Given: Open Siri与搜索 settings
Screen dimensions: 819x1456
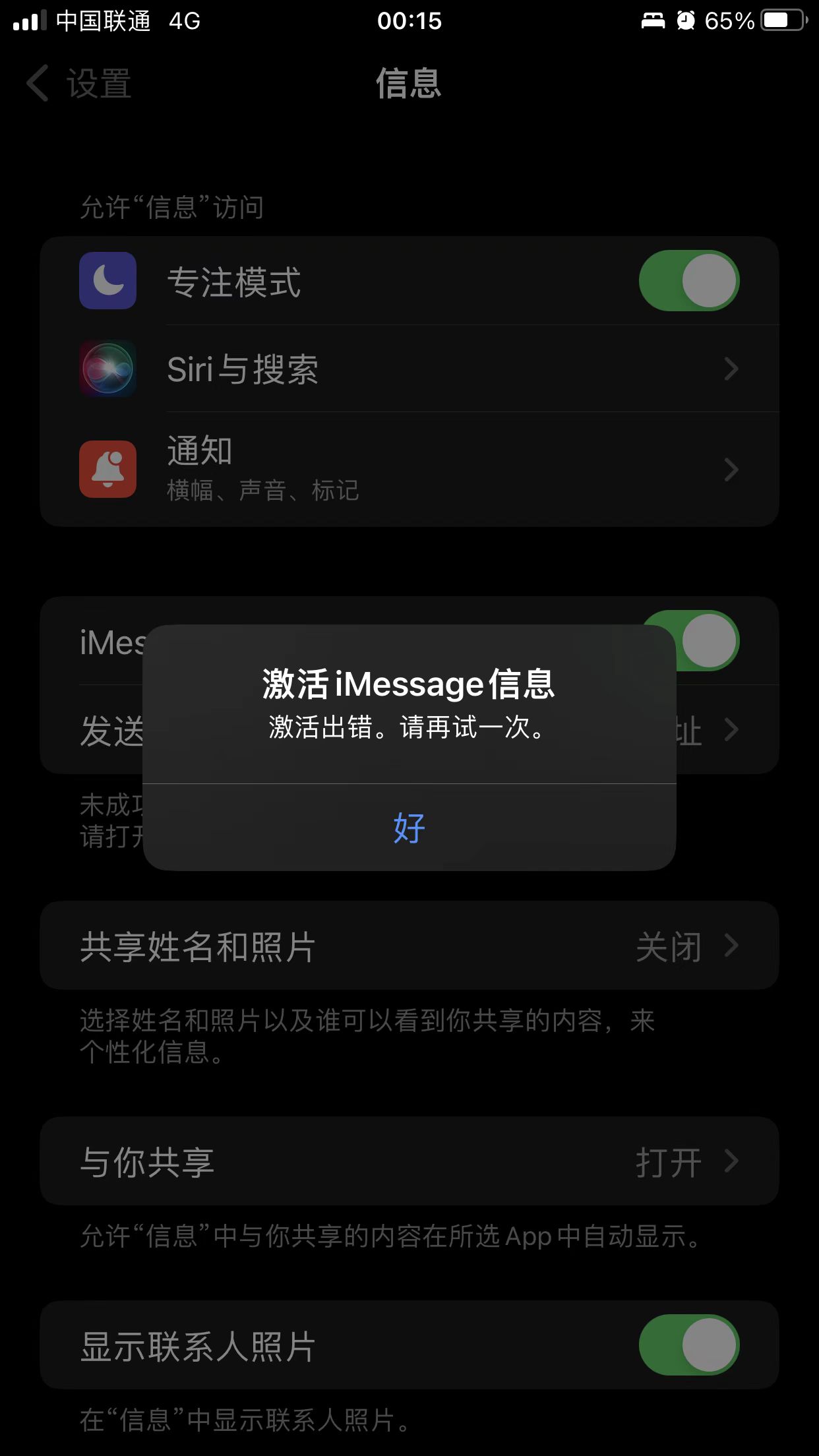Looking at the screenshot, I should tap(409, 369).
